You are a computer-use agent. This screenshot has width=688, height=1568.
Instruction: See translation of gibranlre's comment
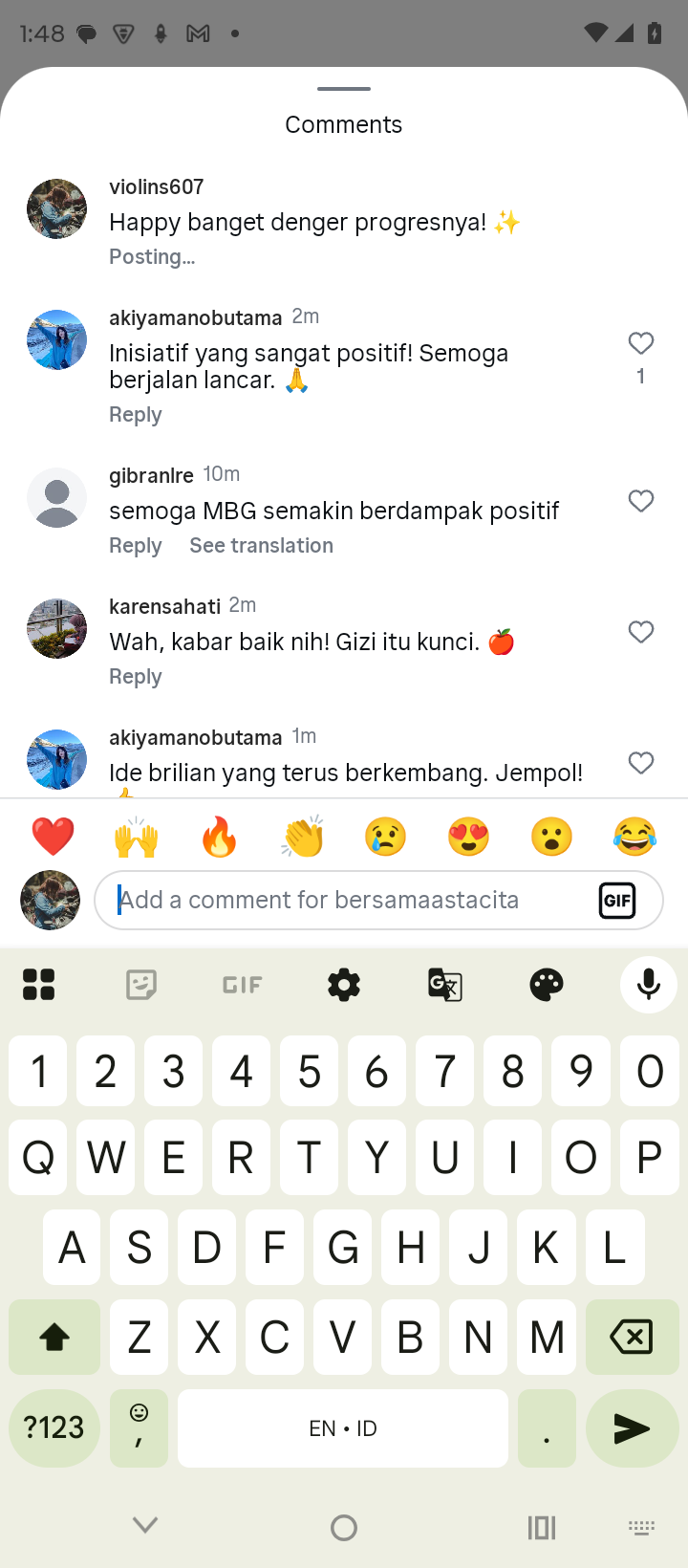[x=261, y=546]
